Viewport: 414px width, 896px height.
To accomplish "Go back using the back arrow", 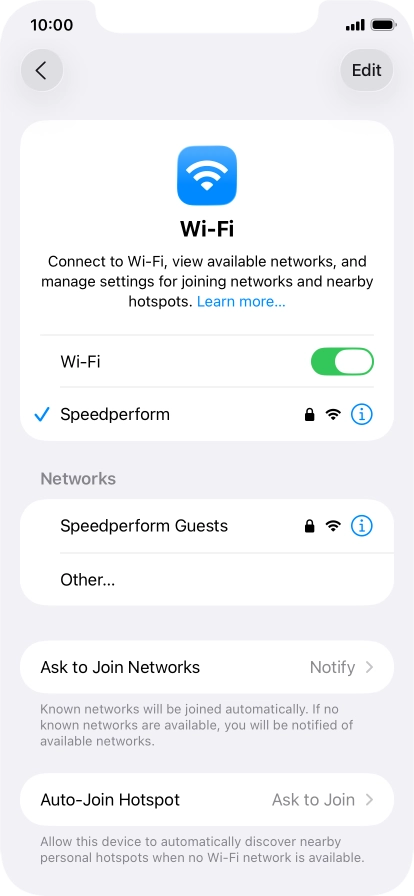I will 42,70.
